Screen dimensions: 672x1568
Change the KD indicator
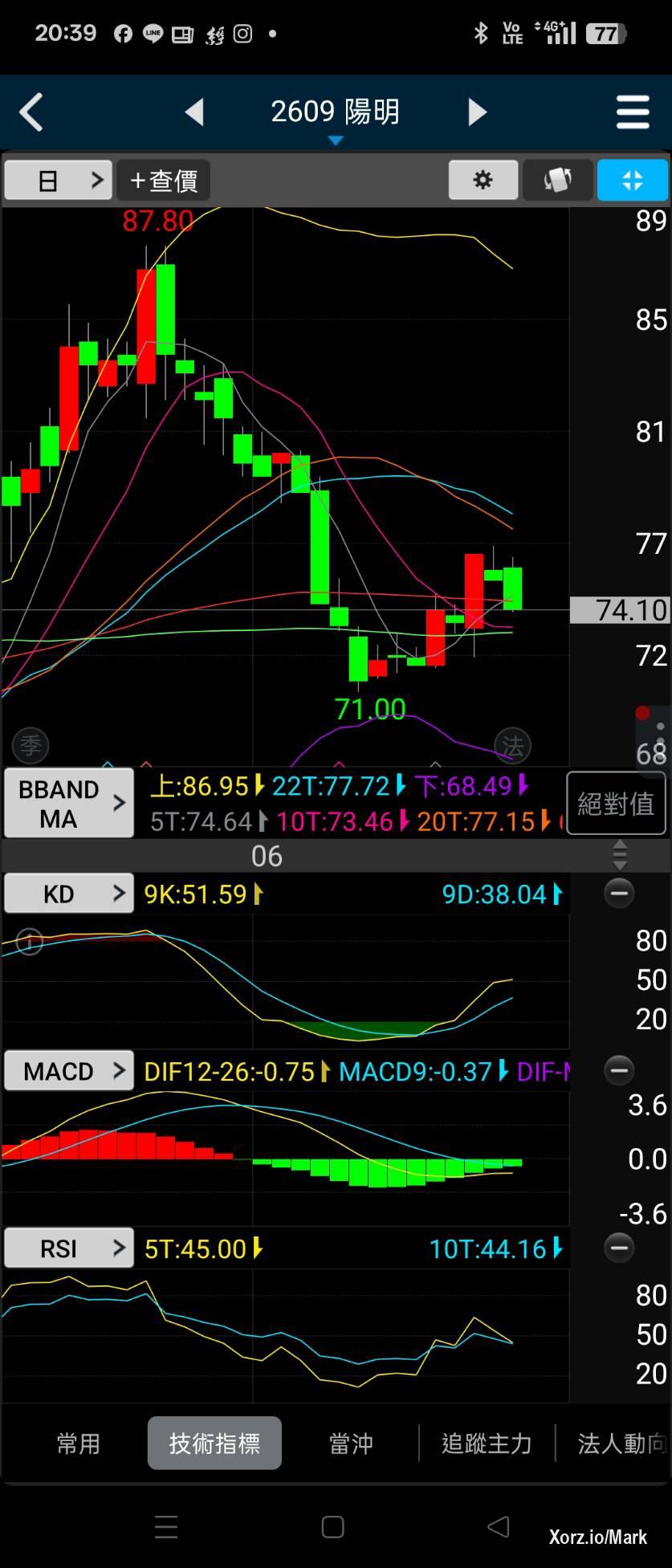pyautogui.click(x=68, y=894)
